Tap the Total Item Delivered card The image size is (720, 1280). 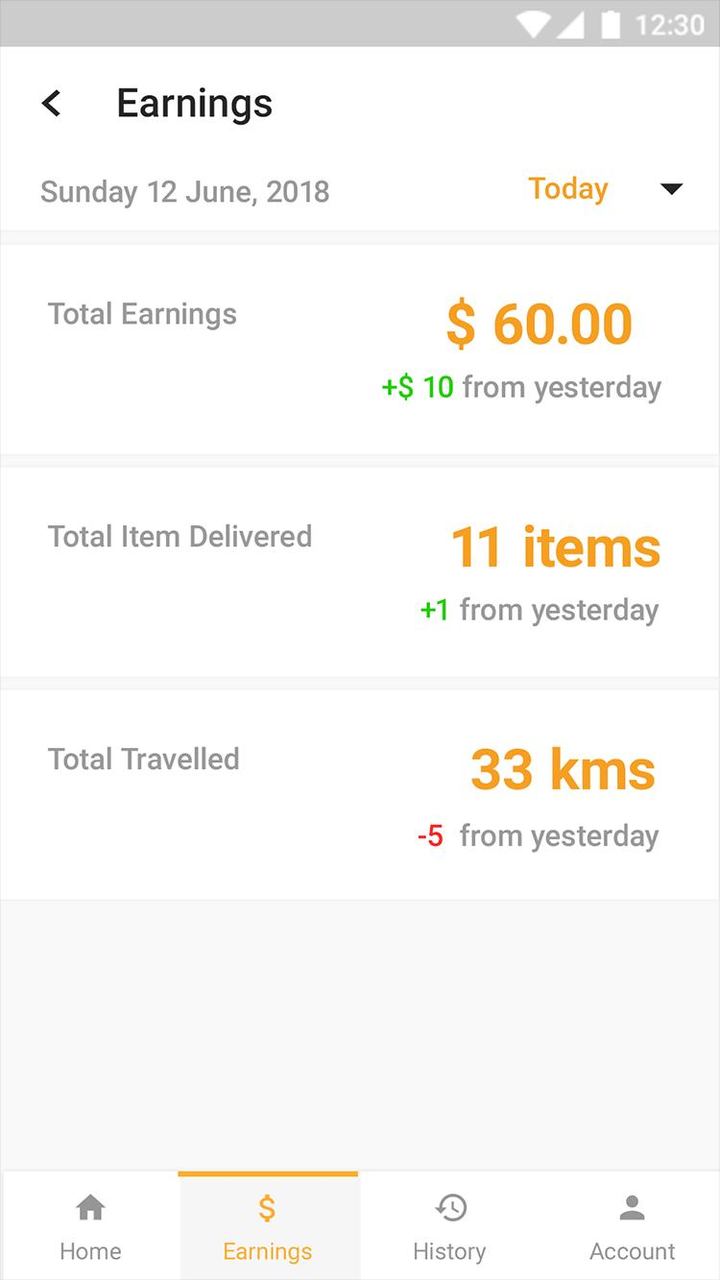coord(360,570)
